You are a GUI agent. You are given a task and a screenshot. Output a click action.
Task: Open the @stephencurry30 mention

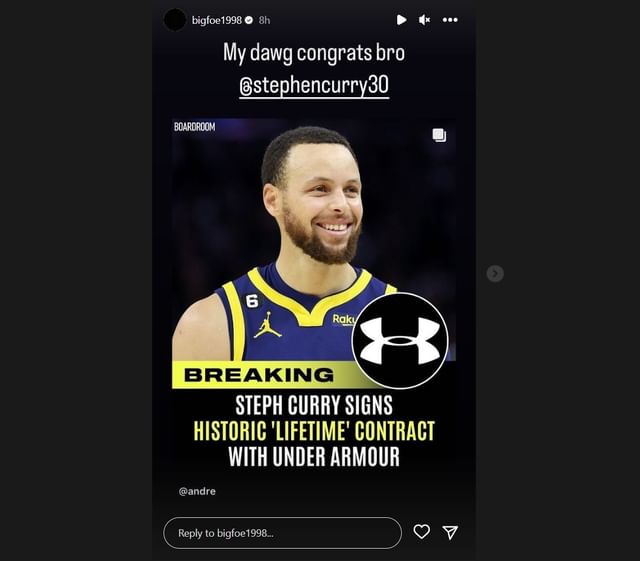pos(314,85)
